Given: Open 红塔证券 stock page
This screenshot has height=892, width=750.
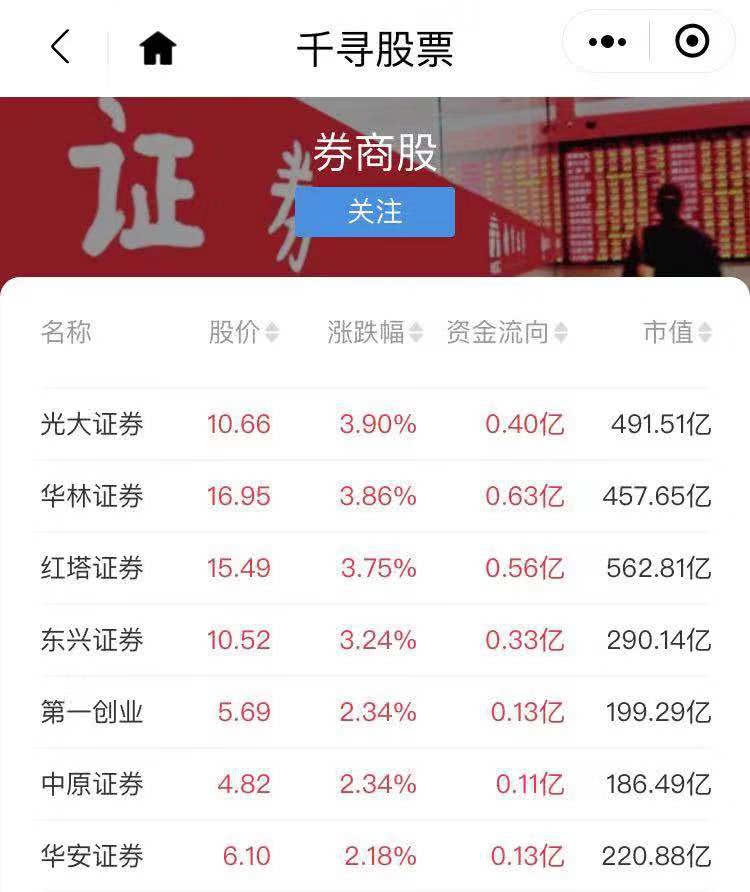Looking at the screenshot, I should tap(92, 569).
